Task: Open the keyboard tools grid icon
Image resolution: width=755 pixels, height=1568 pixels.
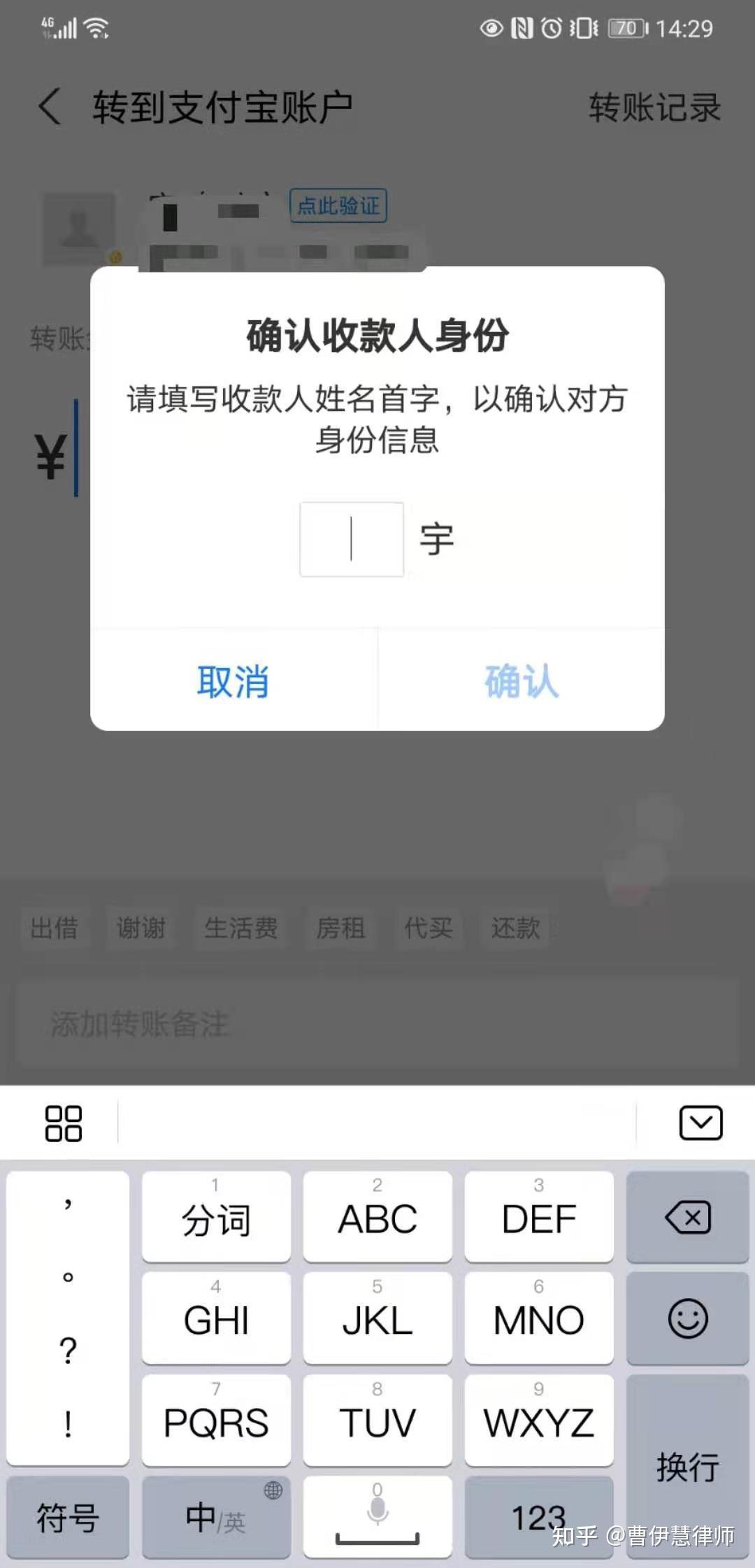Action: (x=64, y=1123)
